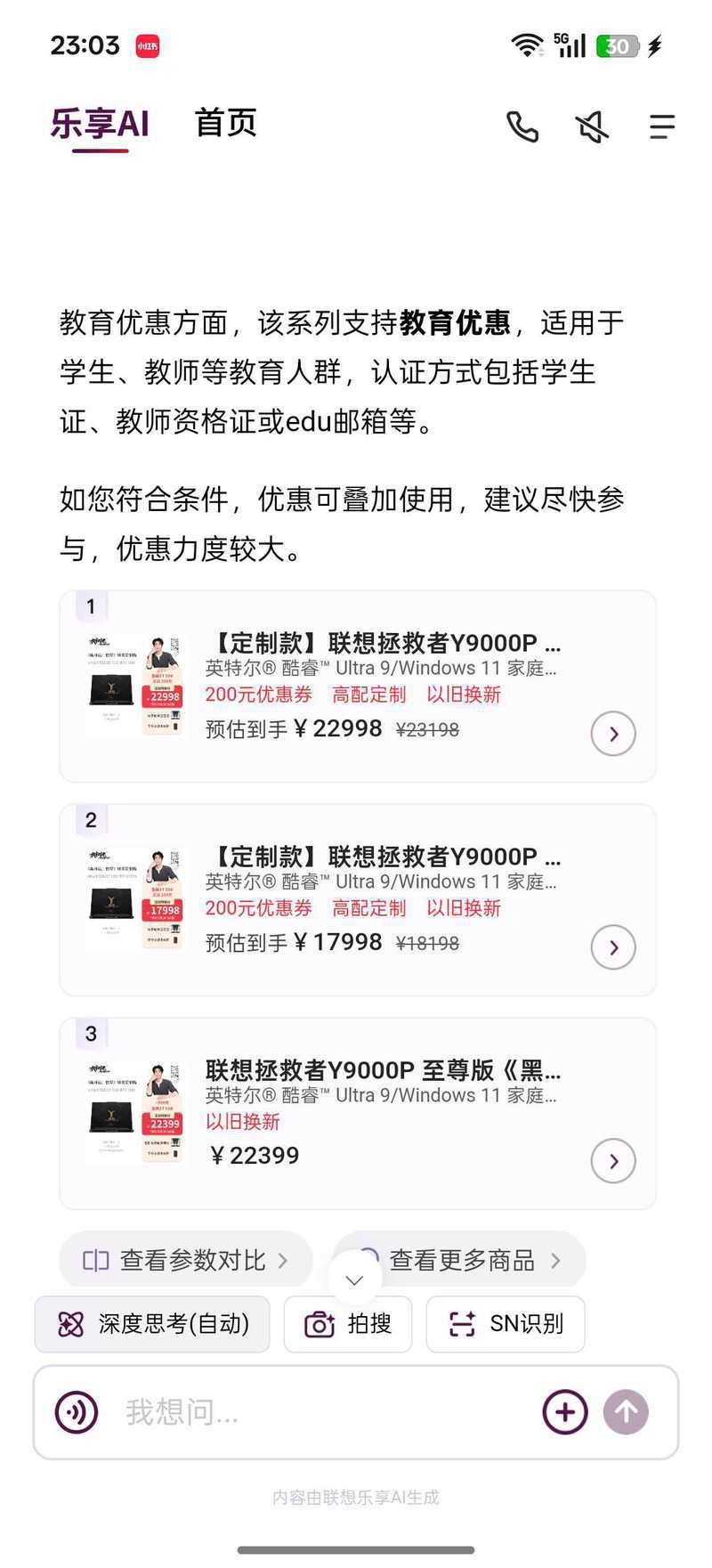The height and width of the screenshot is (1568, 712).
Task: Tap 查看参数对比 chip
Action: 186,1260
